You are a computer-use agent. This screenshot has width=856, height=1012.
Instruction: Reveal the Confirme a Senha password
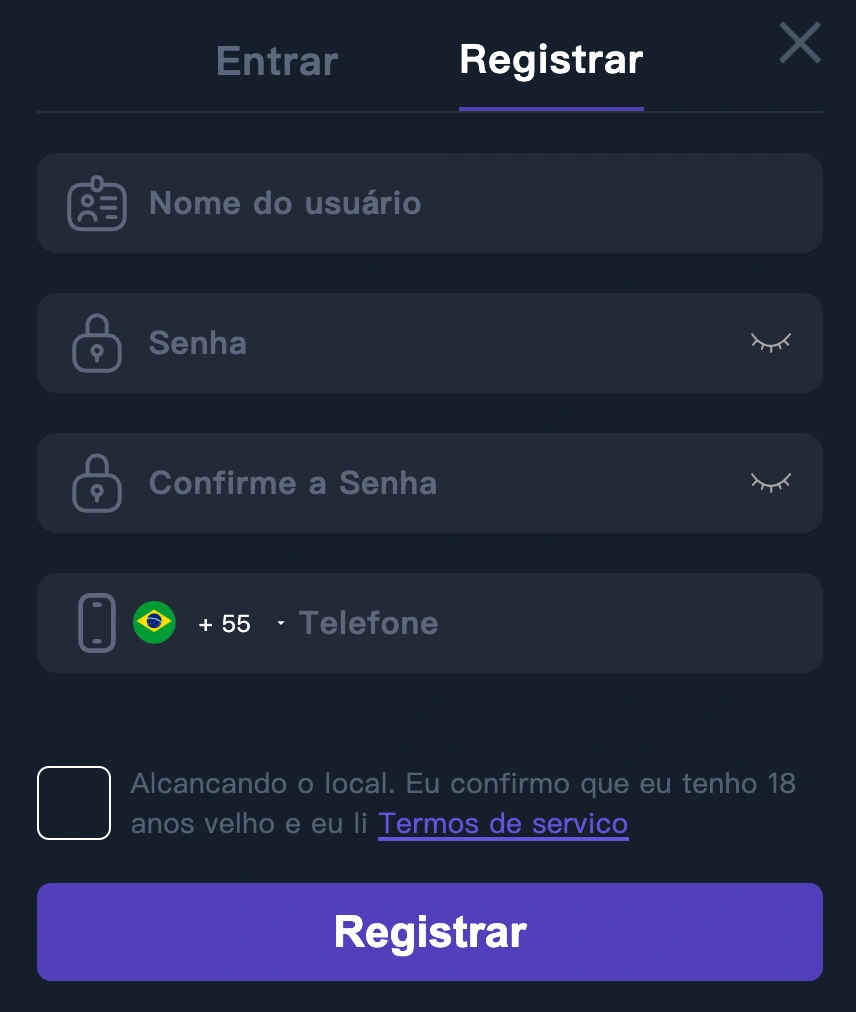coord(770,483)
